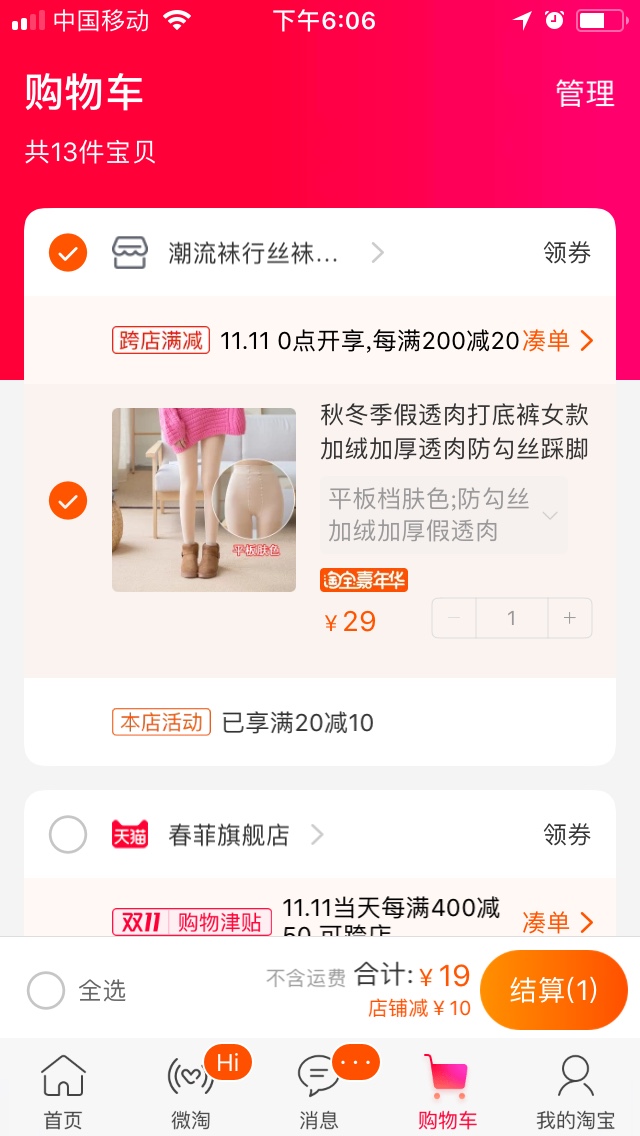Tap 结算(1) to check out
The height and width of the screenshot is (1136, 640).
(554, 990)
